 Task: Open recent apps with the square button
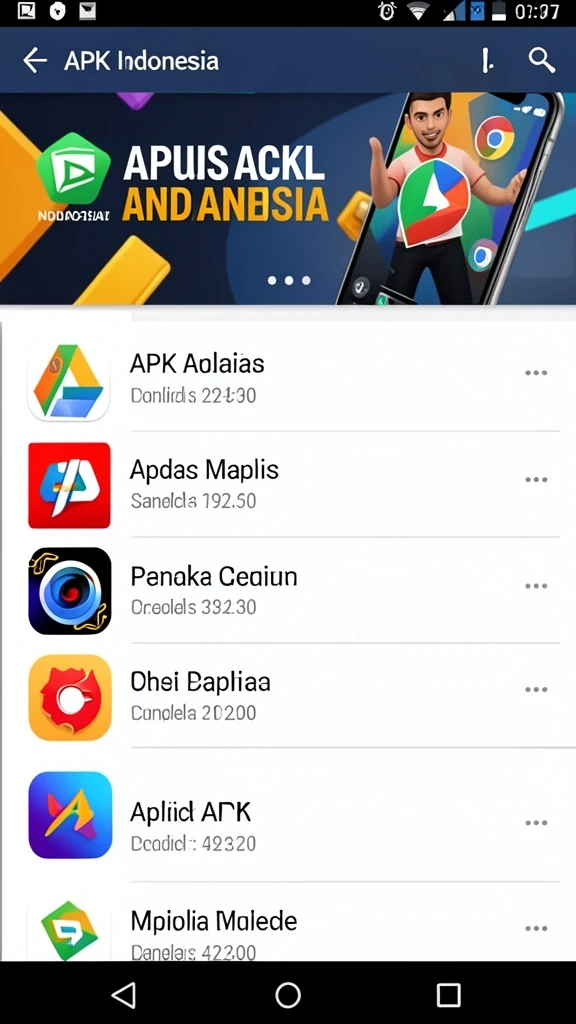pos(449,995)
